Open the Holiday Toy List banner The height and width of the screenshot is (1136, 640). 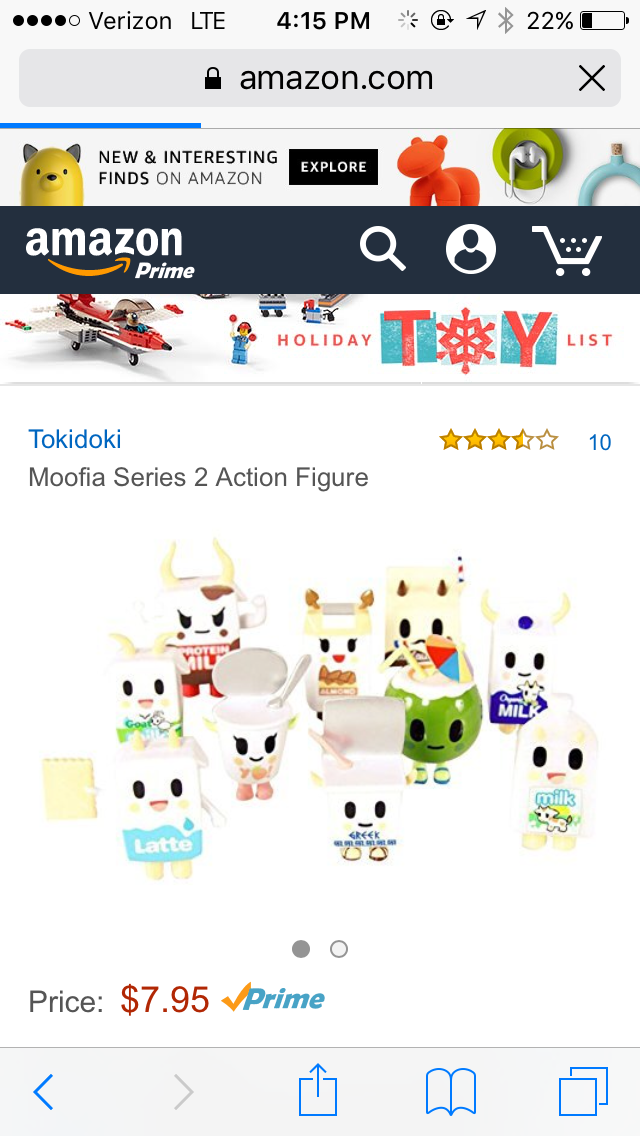tap(320, 338)
